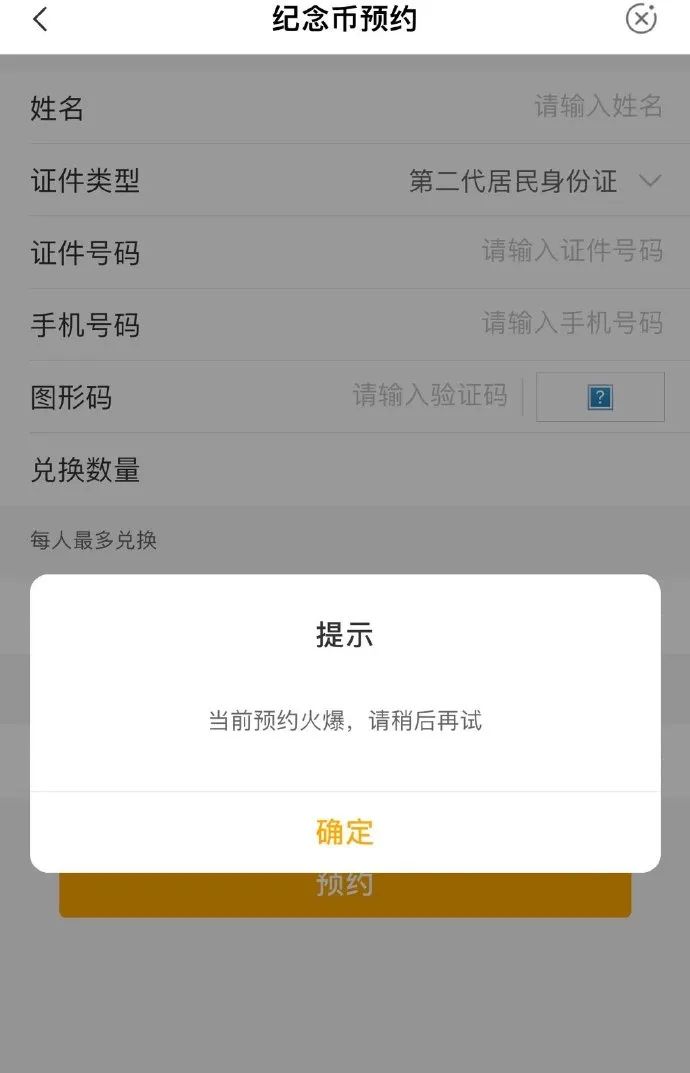Image resolution: width=690 pixels, height=1073 pixels.
Task: Tap the 图形码 captcha code input
Action: point(430,396)
